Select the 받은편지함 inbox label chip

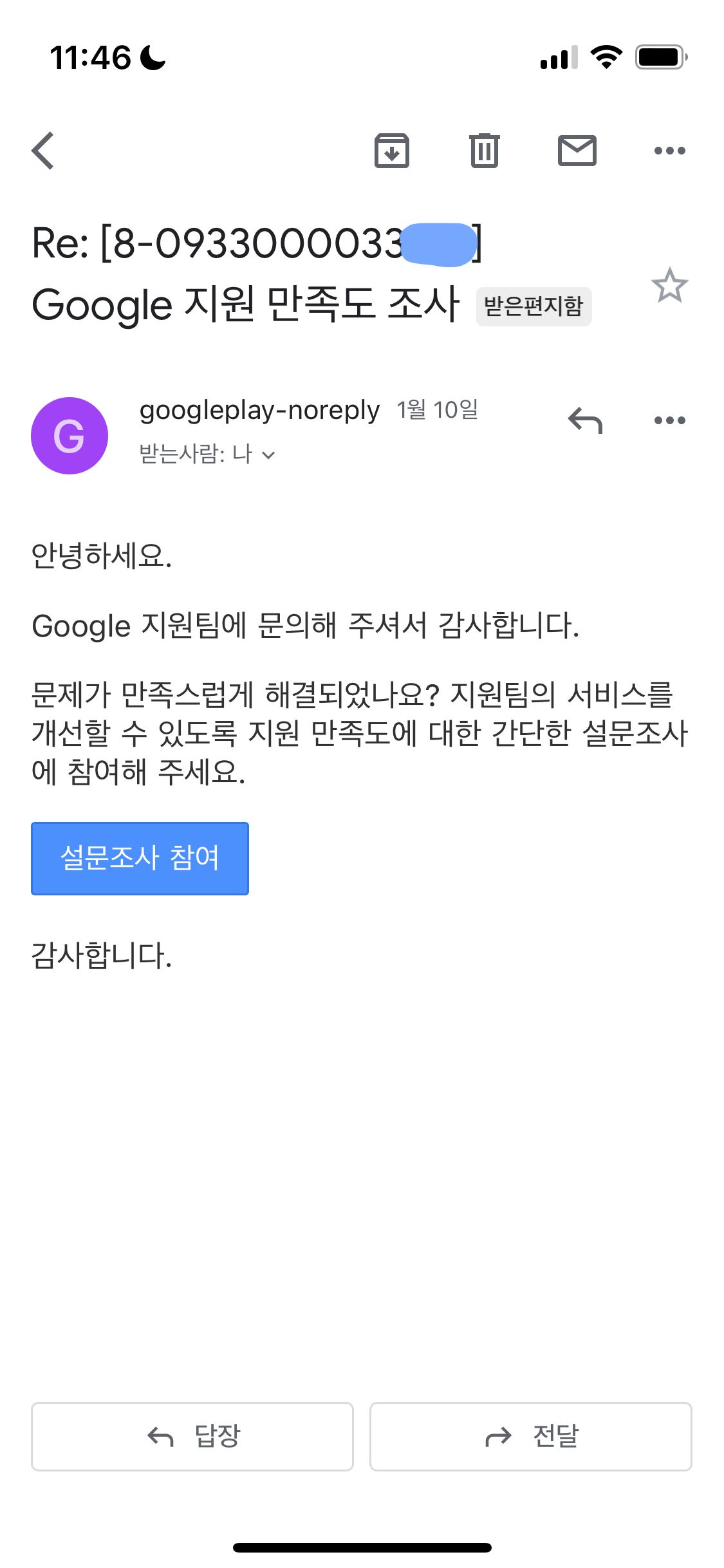(x=533, y=307)
